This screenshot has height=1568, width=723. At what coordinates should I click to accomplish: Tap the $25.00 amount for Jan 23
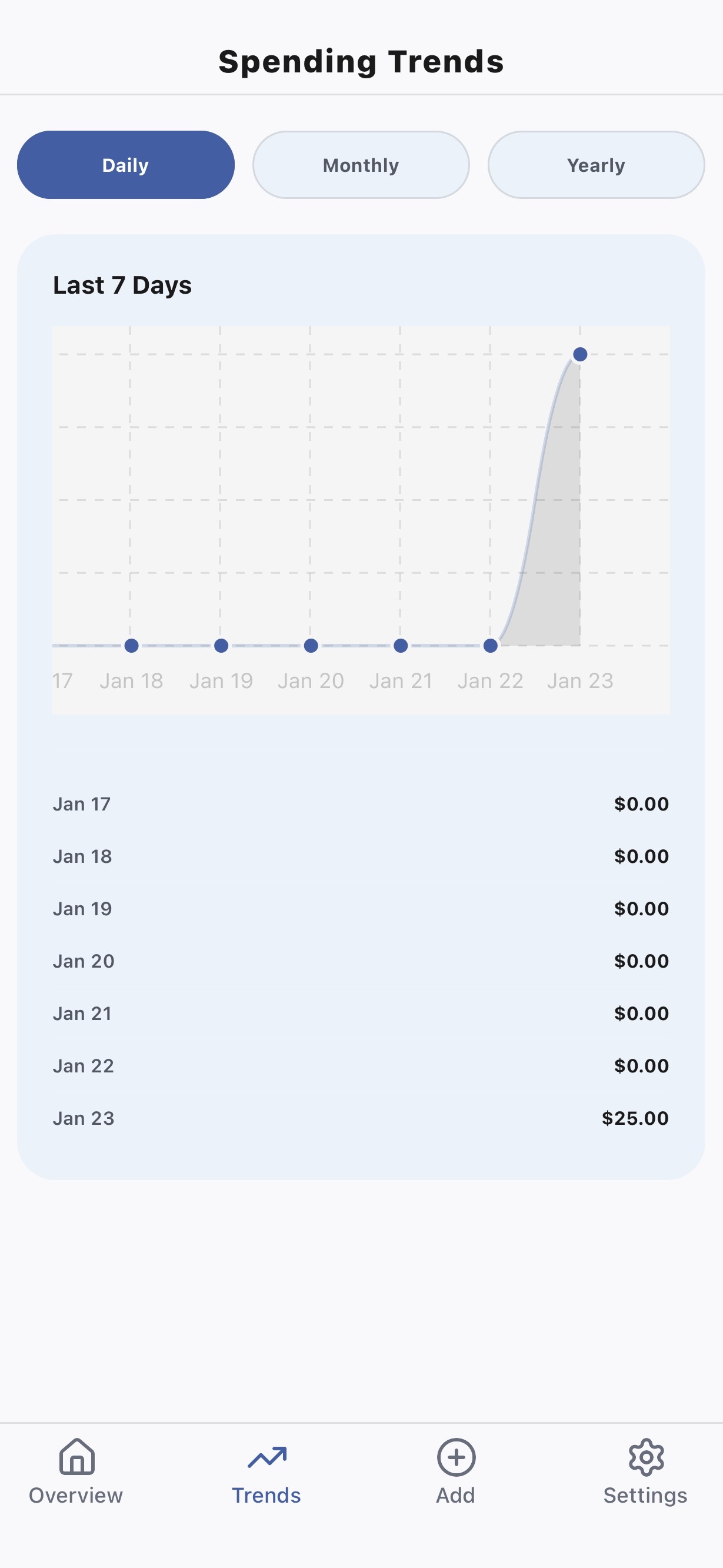(x=634, y=1118)
